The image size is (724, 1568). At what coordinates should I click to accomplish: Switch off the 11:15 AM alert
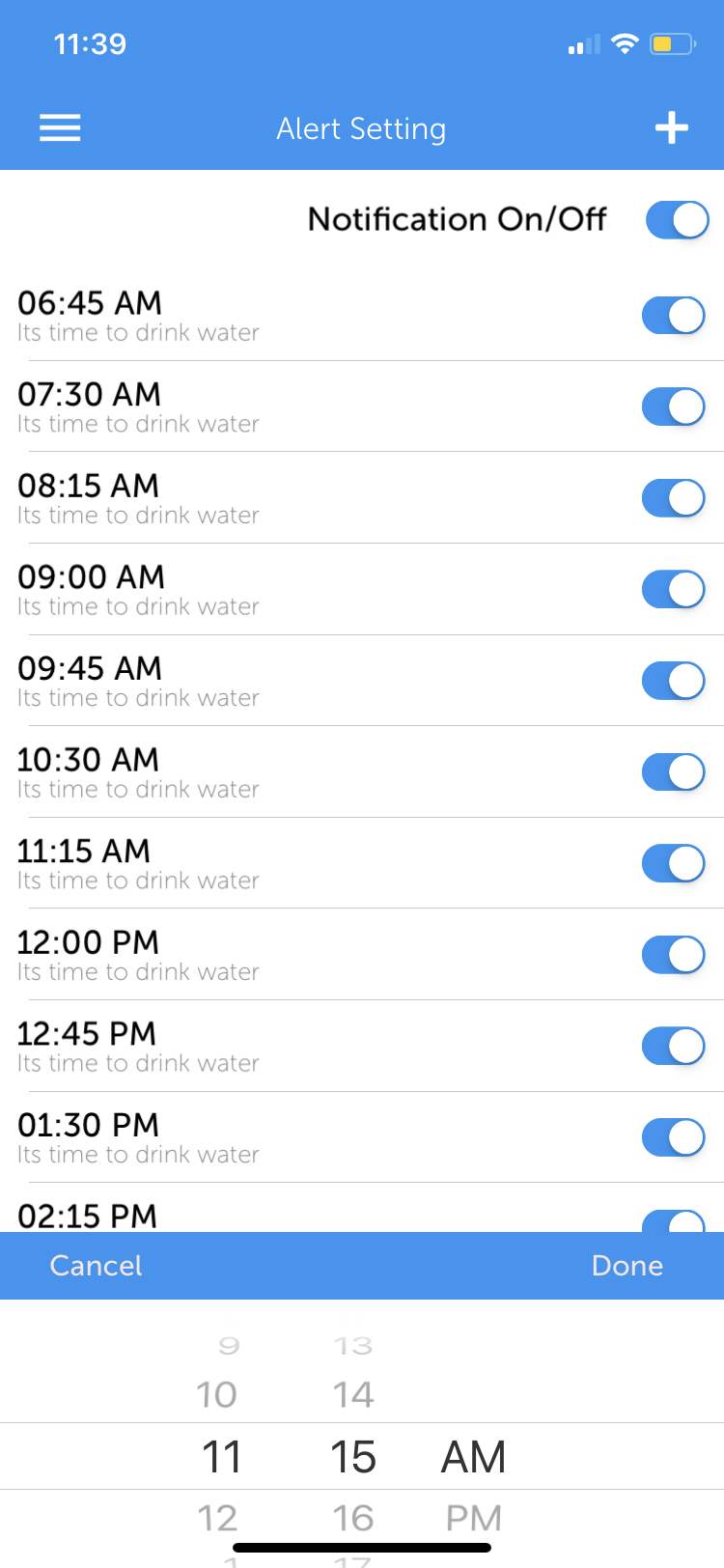coord(674,863)
